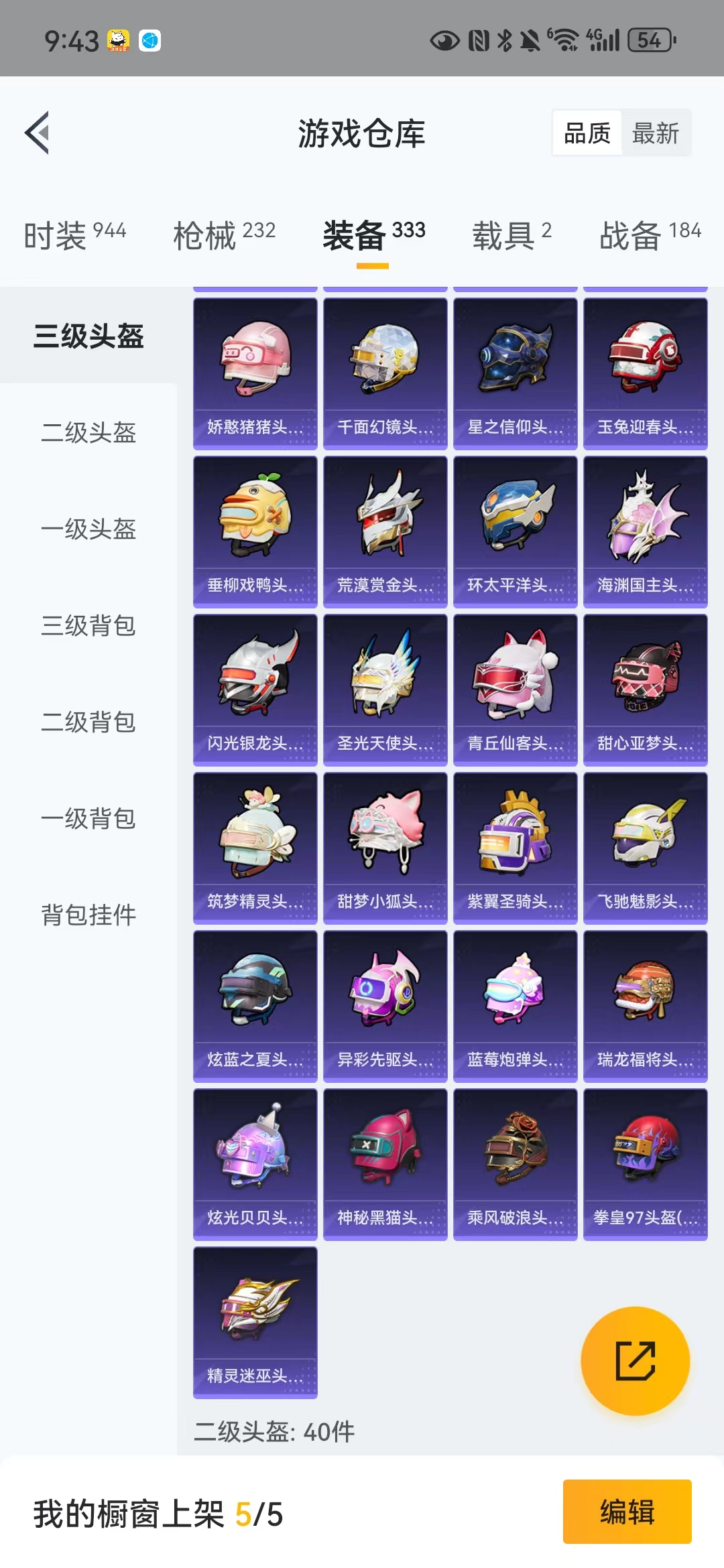
Task: Open 背包挂件 category
Action: (88, 915)
